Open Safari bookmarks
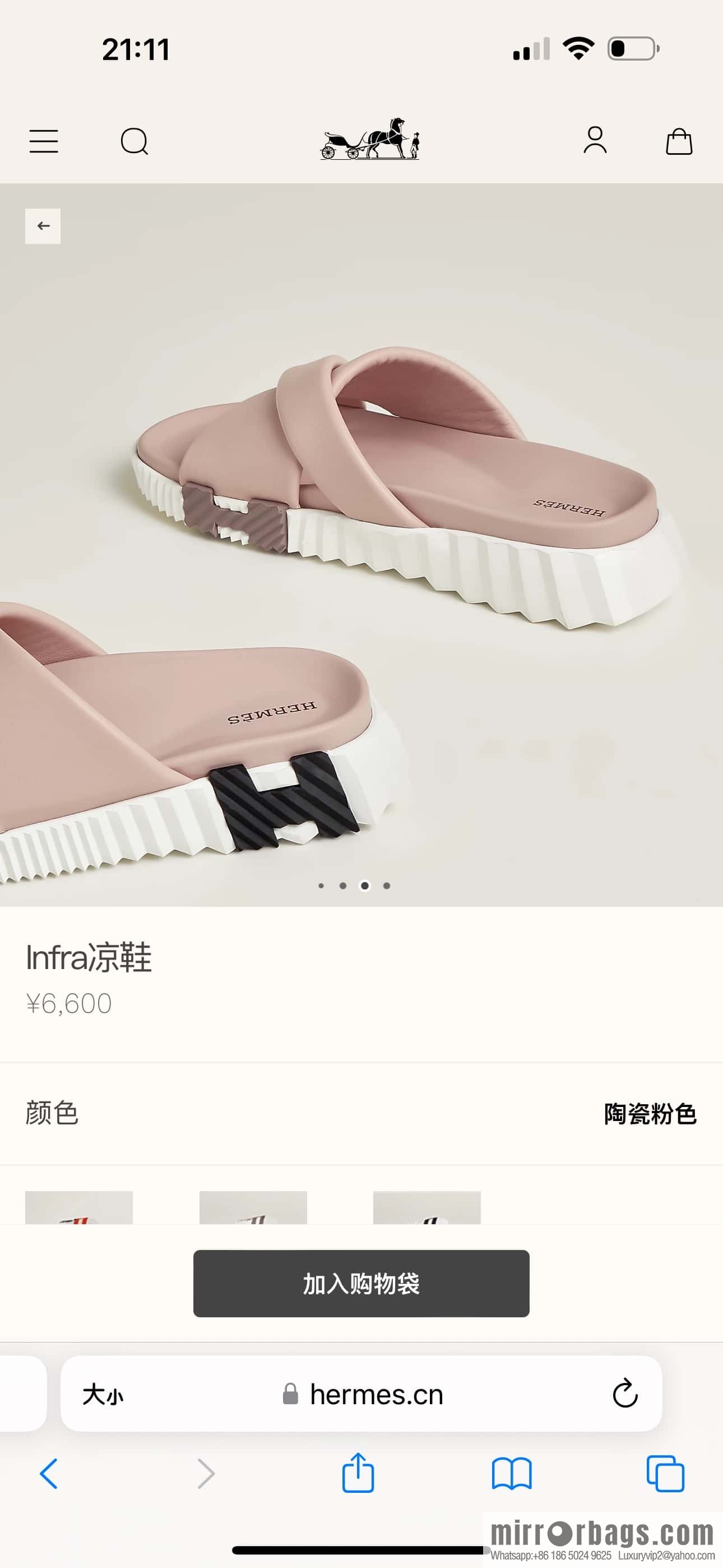 coord(511,1474)
